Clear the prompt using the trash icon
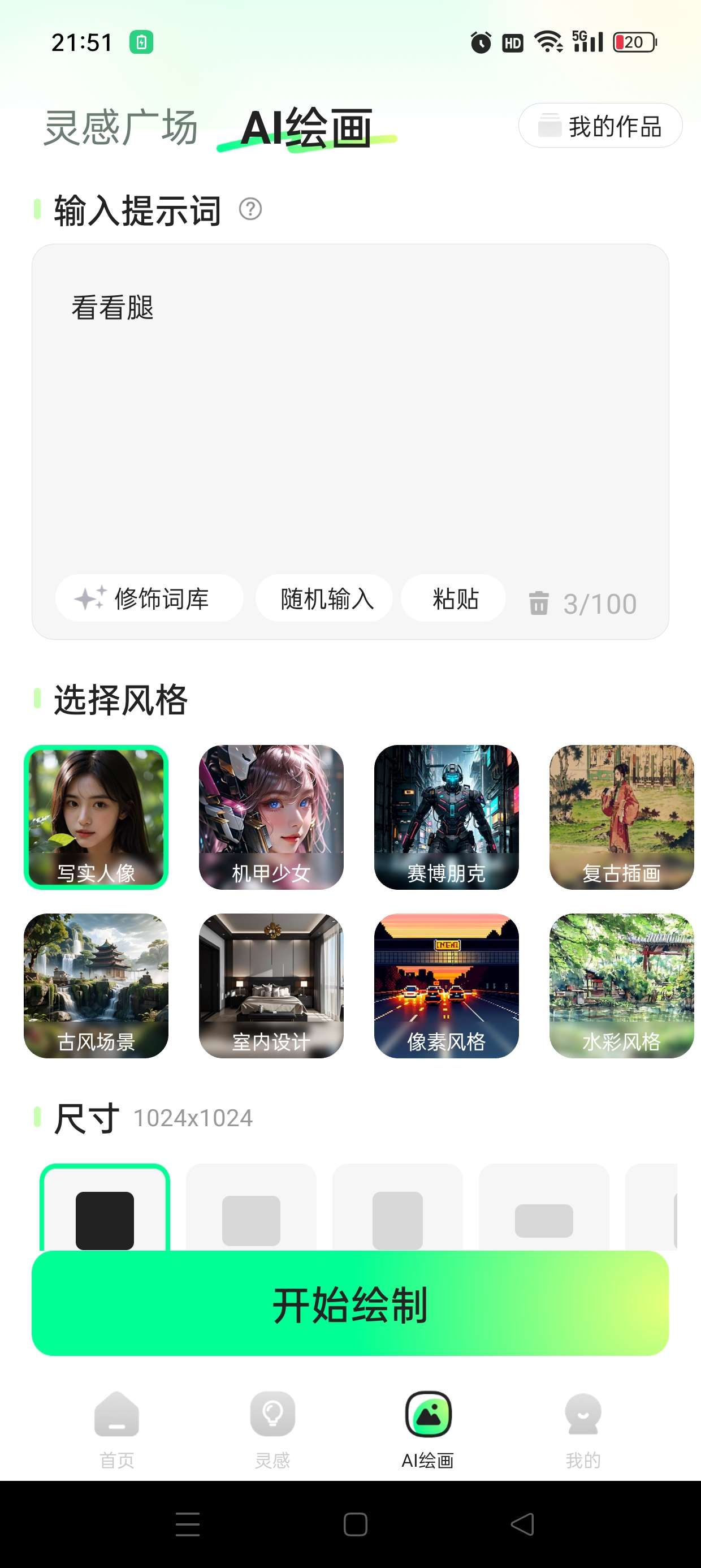 [x=540, y=602]
